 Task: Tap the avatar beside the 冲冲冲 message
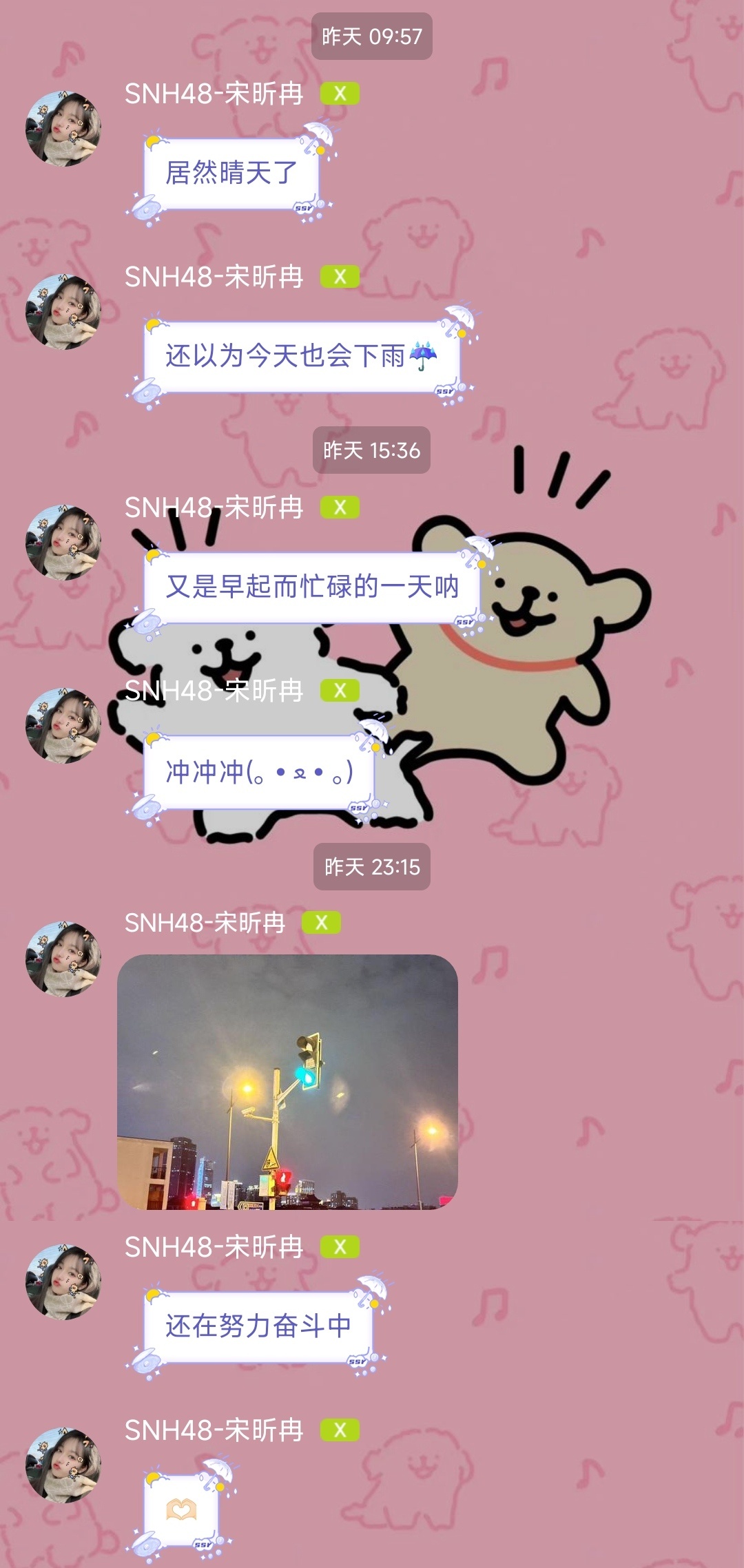63,725
